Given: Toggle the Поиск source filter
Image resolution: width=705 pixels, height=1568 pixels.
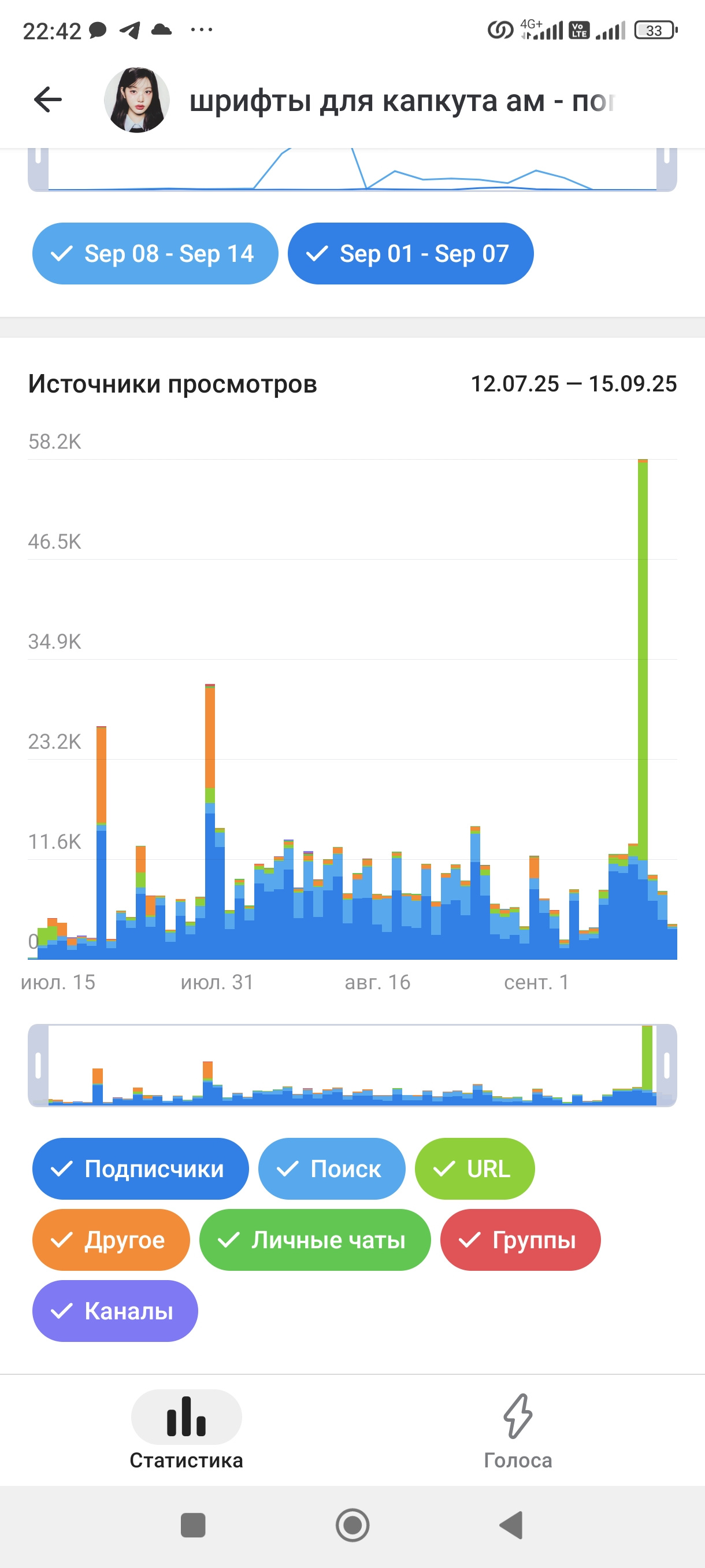Looking at the screenshot, I should pyautogui.click(x=332, y=1168).
